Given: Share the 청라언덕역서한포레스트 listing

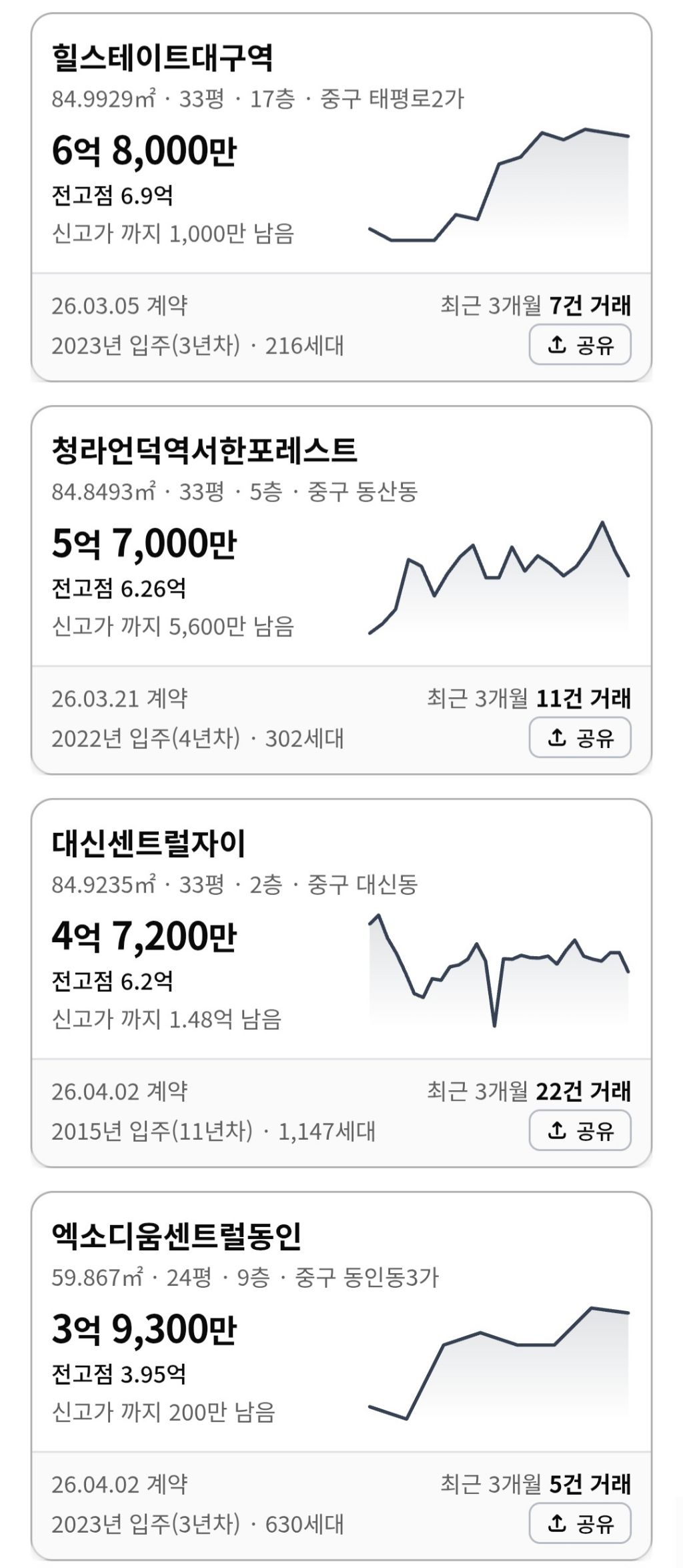Looking at the screenshot, I should [580, 737].
